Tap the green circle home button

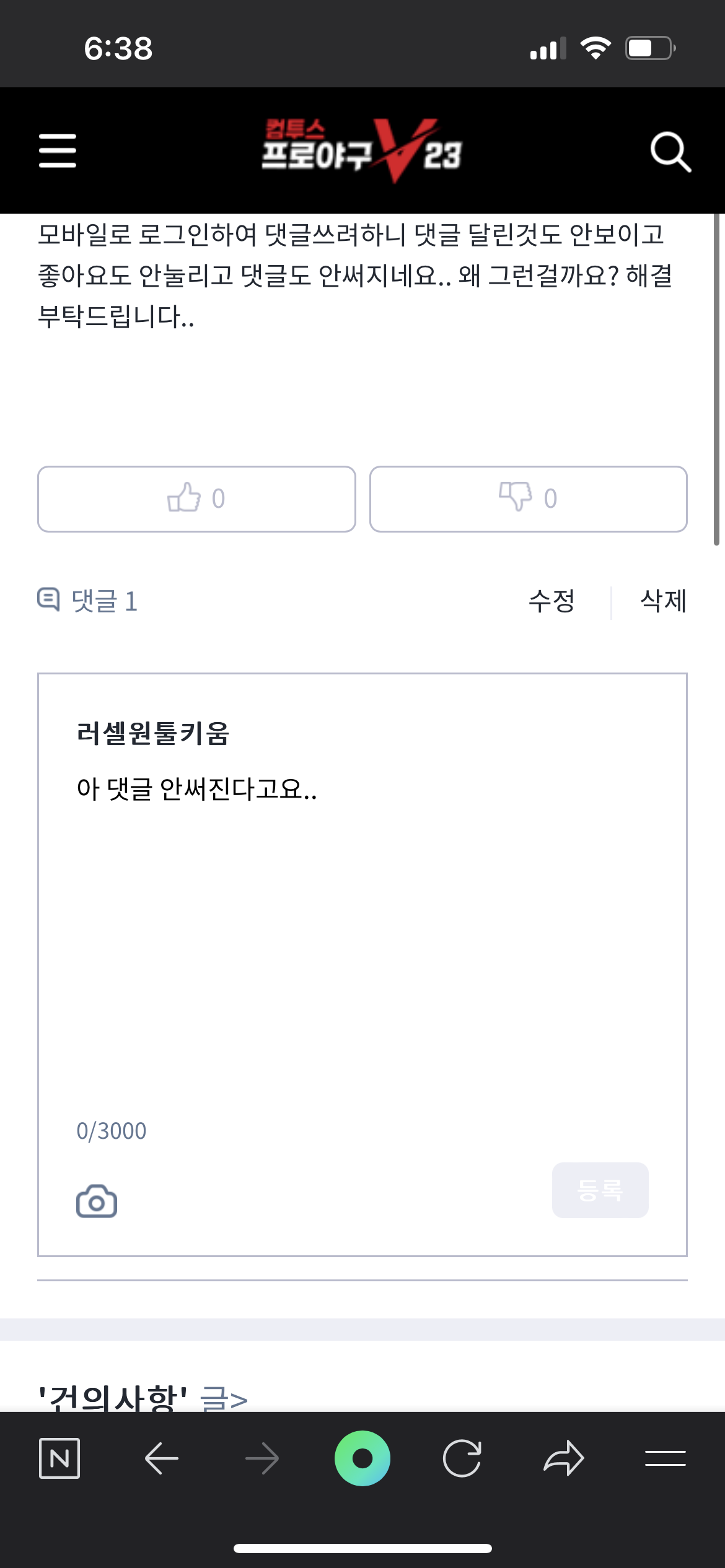(x=362, y=1458)
